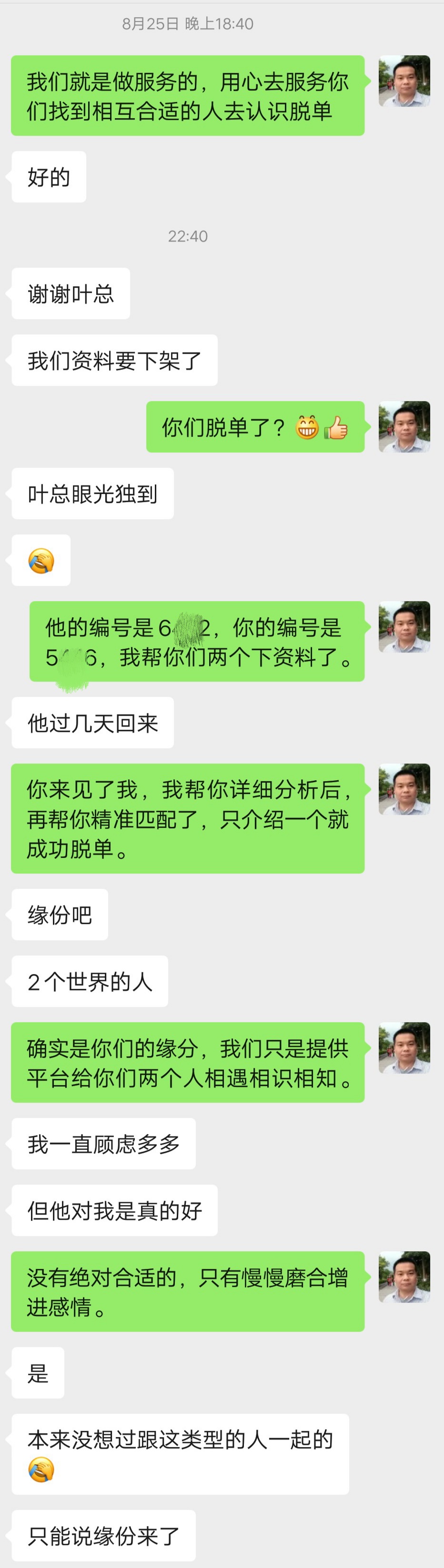The width and height of the screenshot is (444, 1568).
Task: View profile from avatar beside "他的编号是" message
Action: coord(404,627)
